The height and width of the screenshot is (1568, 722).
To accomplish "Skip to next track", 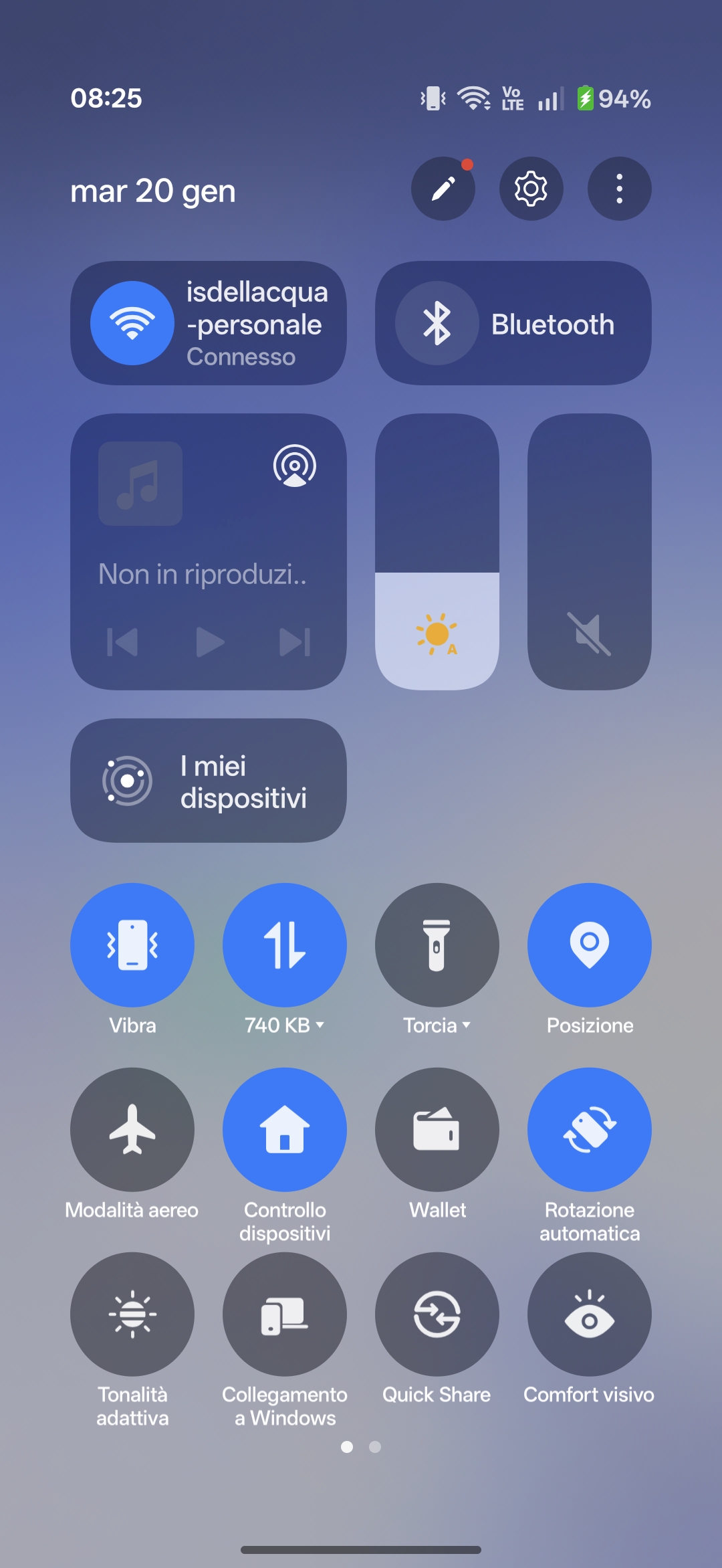I will pos(295,642).
